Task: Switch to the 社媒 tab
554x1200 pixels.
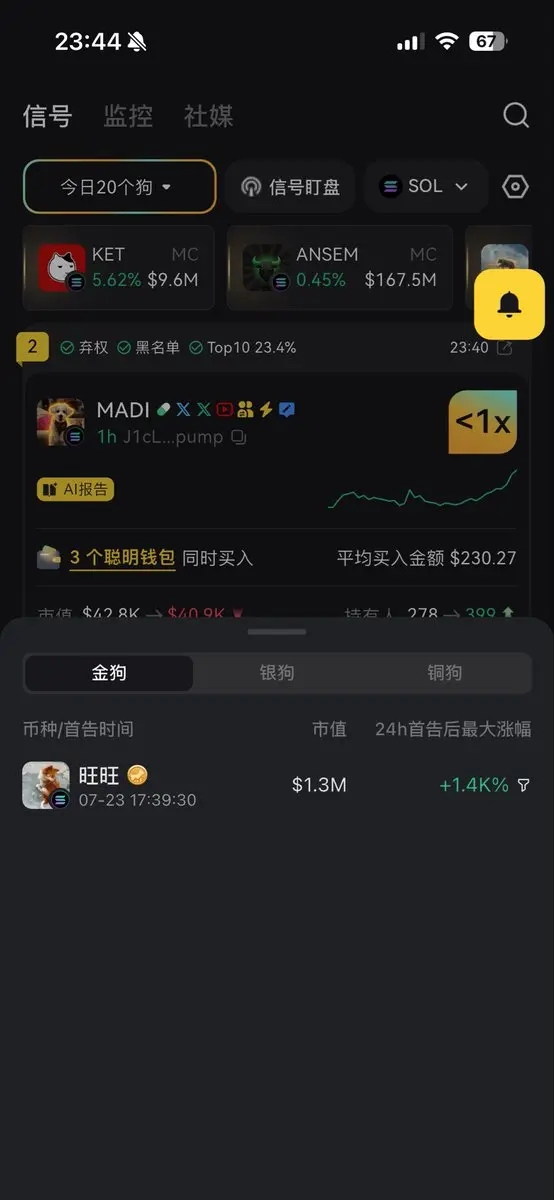Action: (x=208, y=116)
